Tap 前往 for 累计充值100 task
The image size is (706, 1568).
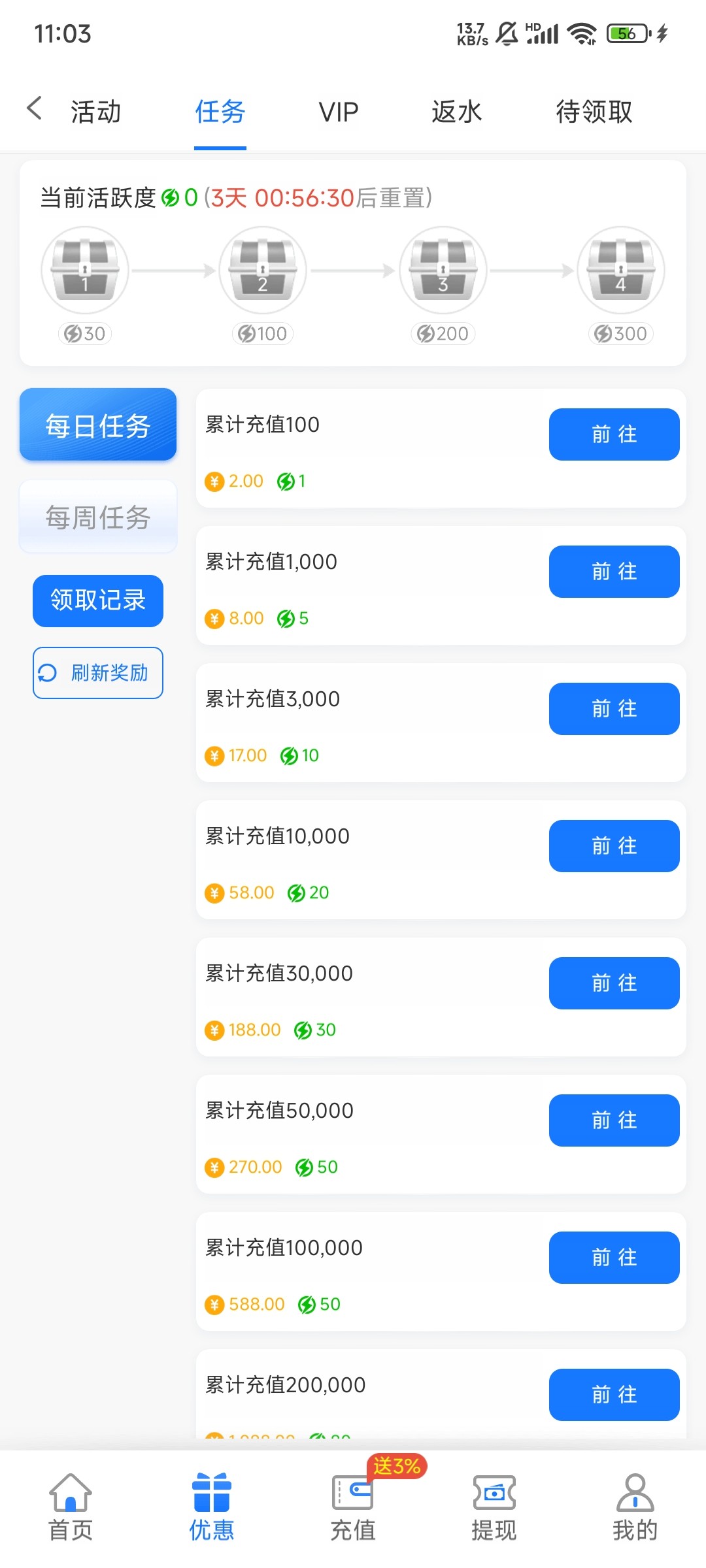(x=614, y=434)
